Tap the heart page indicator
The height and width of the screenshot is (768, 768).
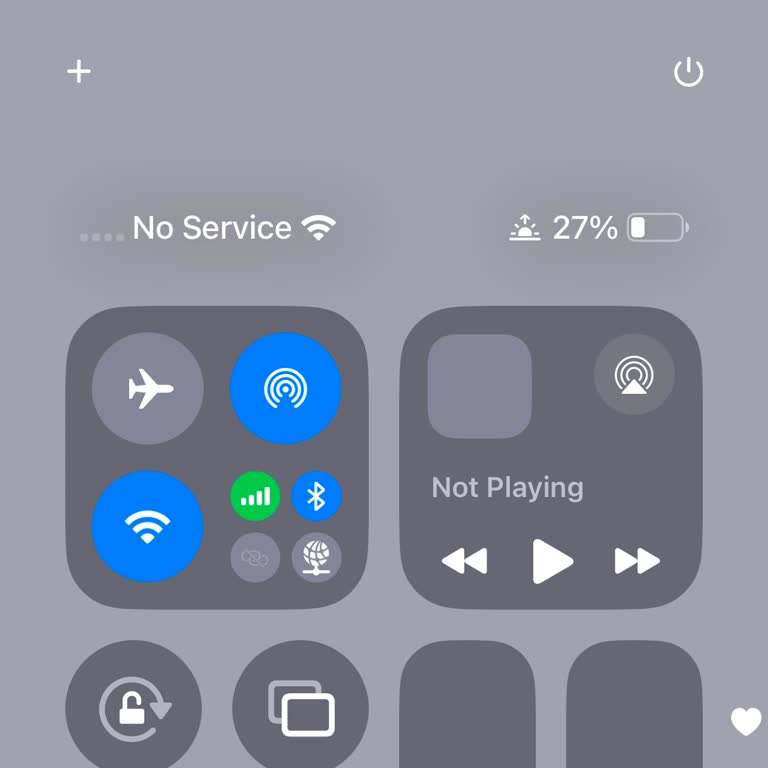745,720
